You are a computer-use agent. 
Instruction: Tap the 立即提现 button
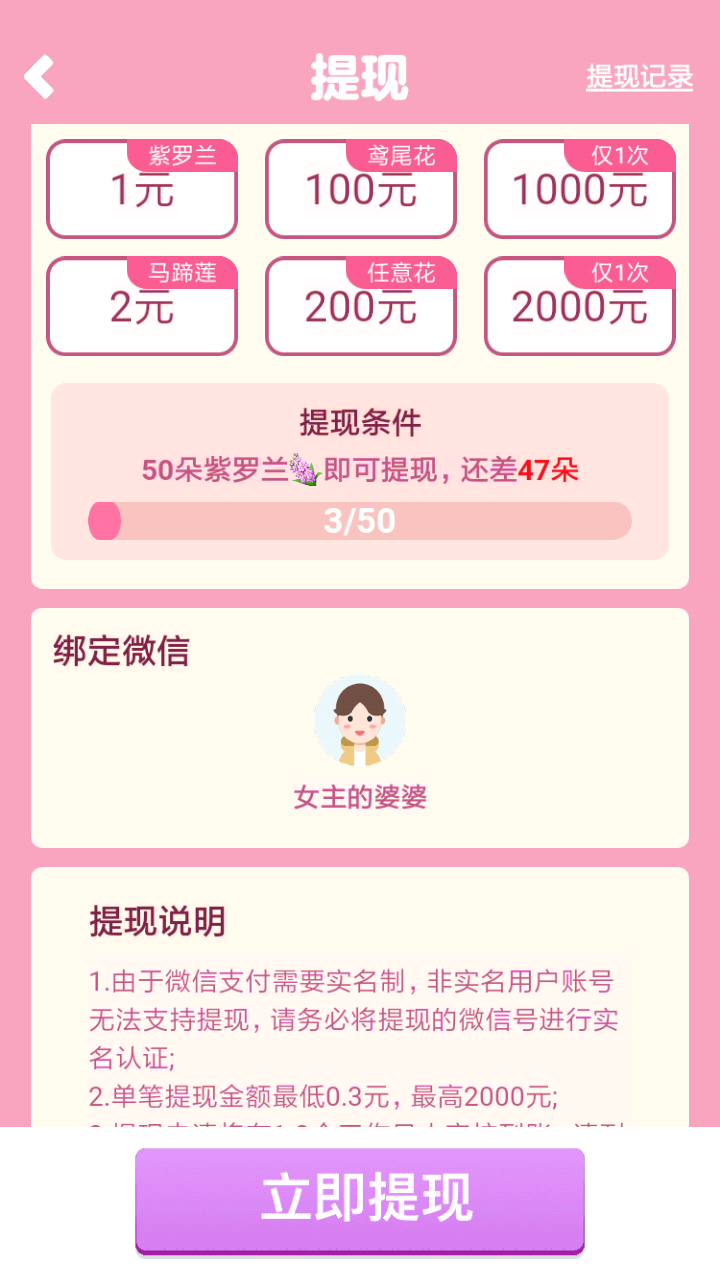pyautogui.click(x=360, y=1198)
